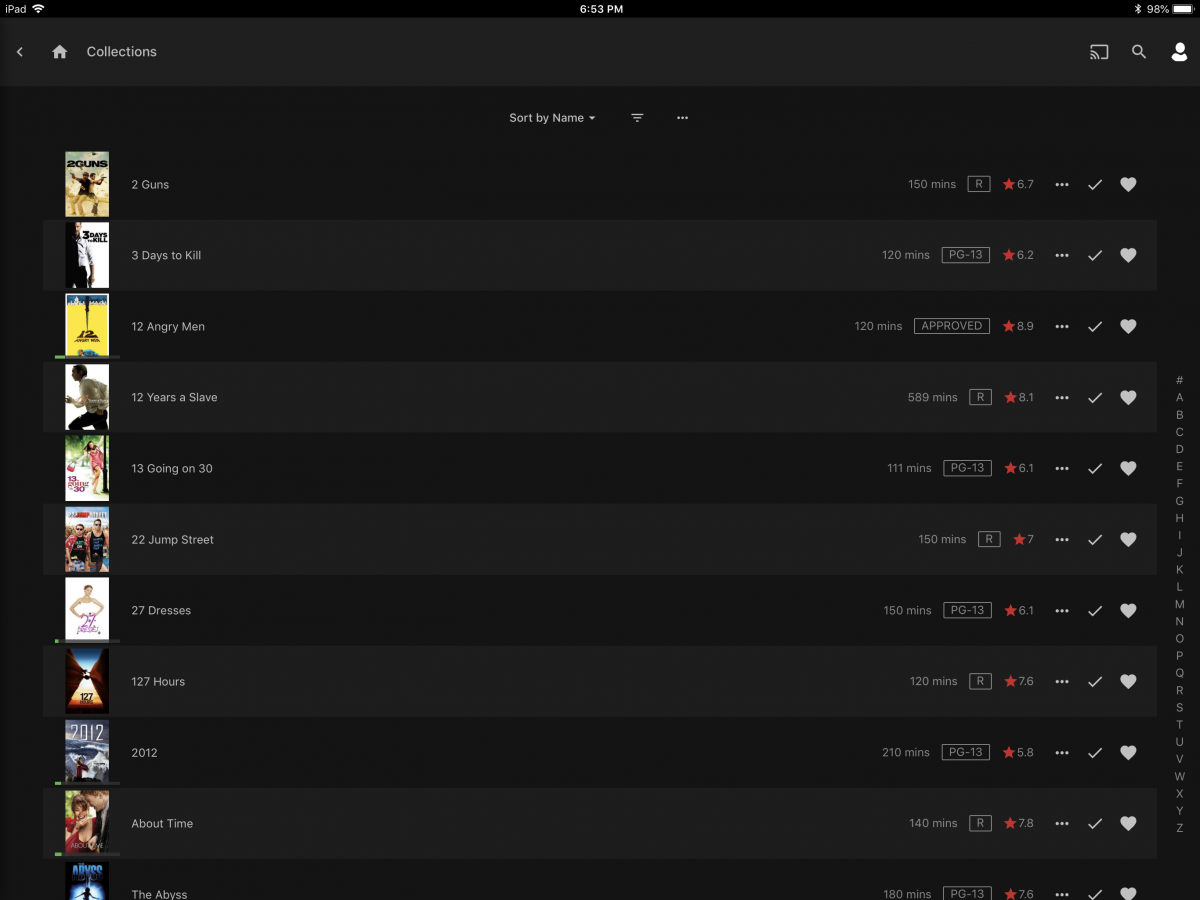The height and width of the screenshot is (900, 1200).
Task: Open the cast to device icon
Action: 1099,52
